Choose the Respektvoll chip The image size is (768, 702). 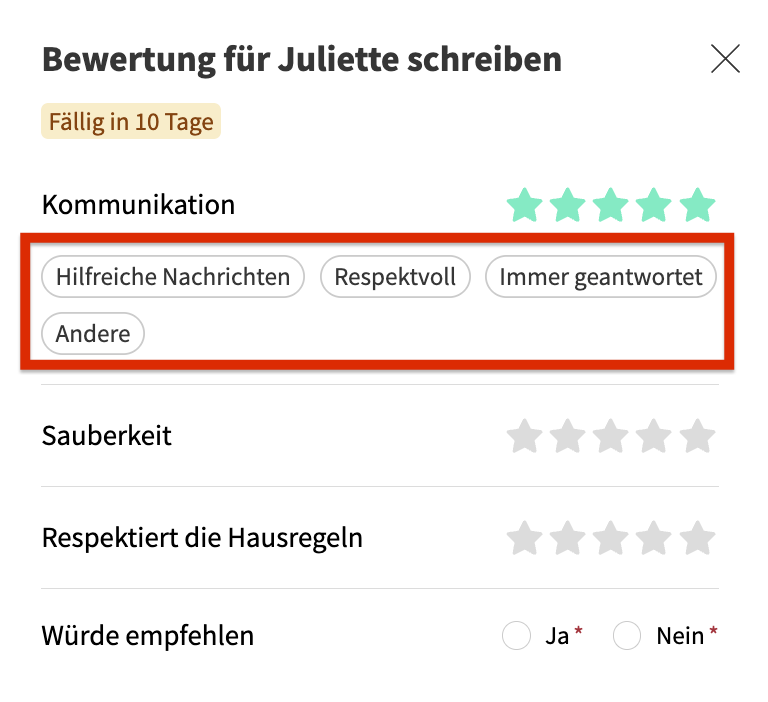395,277
